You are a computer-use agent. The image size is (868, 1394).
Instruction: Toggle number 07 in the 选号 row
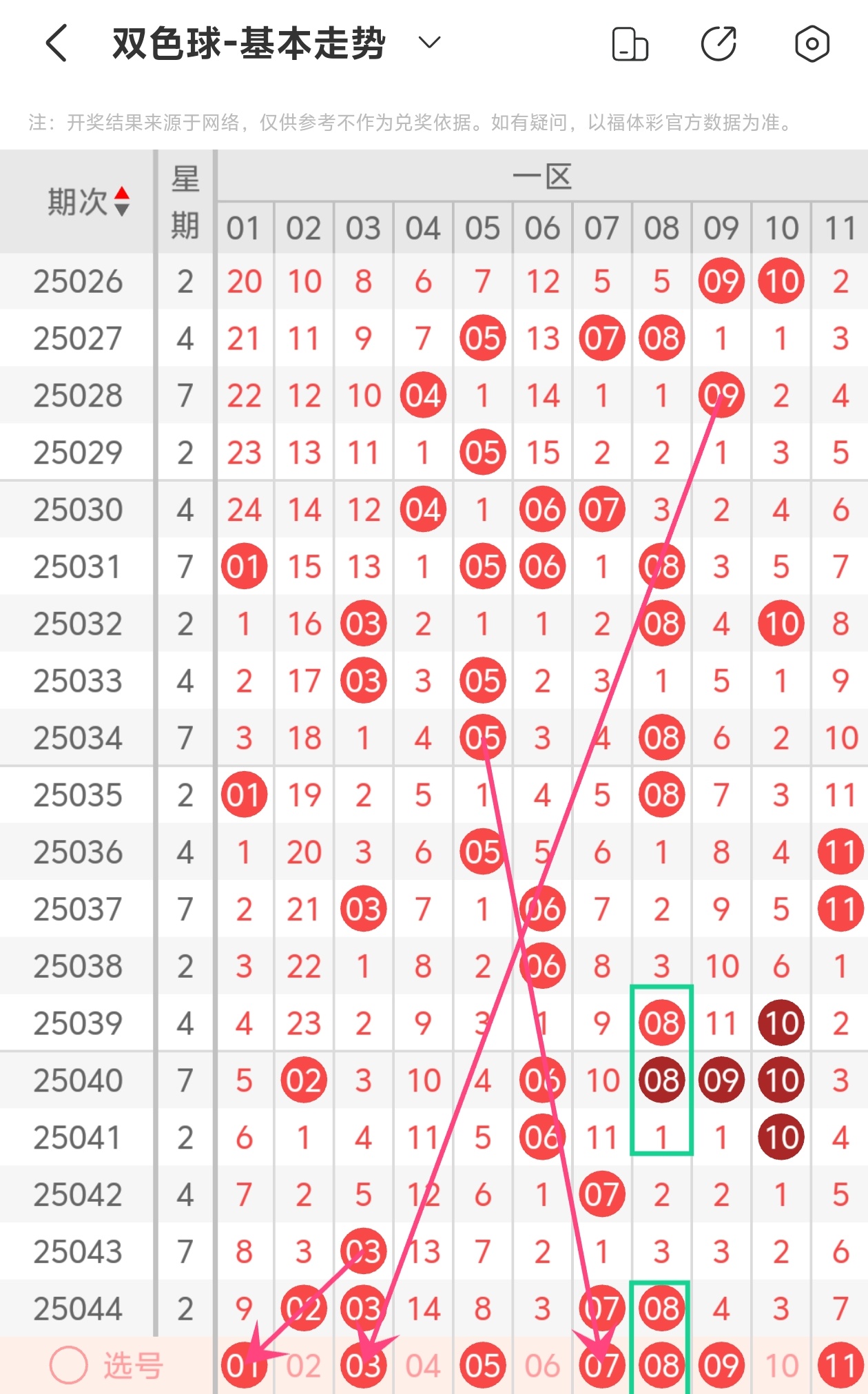pos(601,1365)
